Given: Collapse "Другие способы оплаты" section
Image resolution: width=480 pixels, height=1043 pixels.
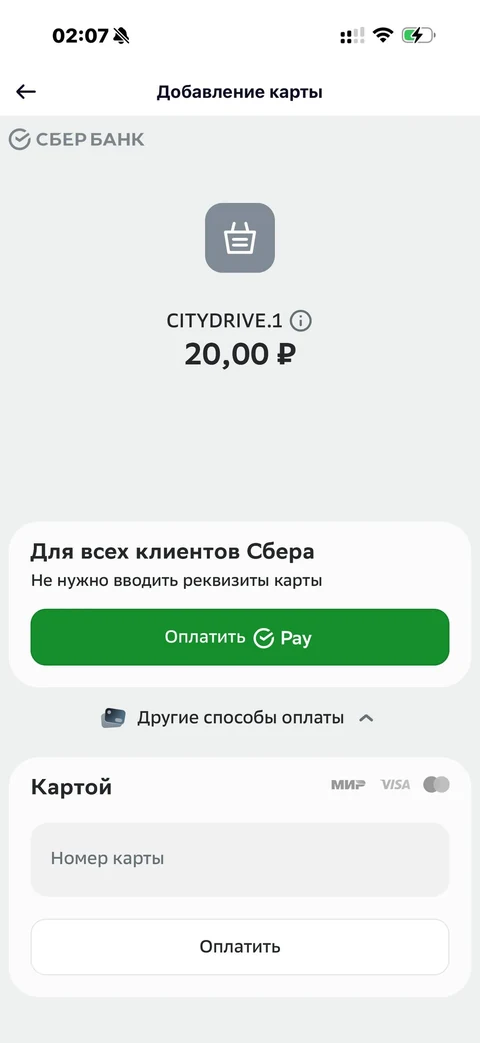Looking at the screenshot, I should tap(237, 718).
